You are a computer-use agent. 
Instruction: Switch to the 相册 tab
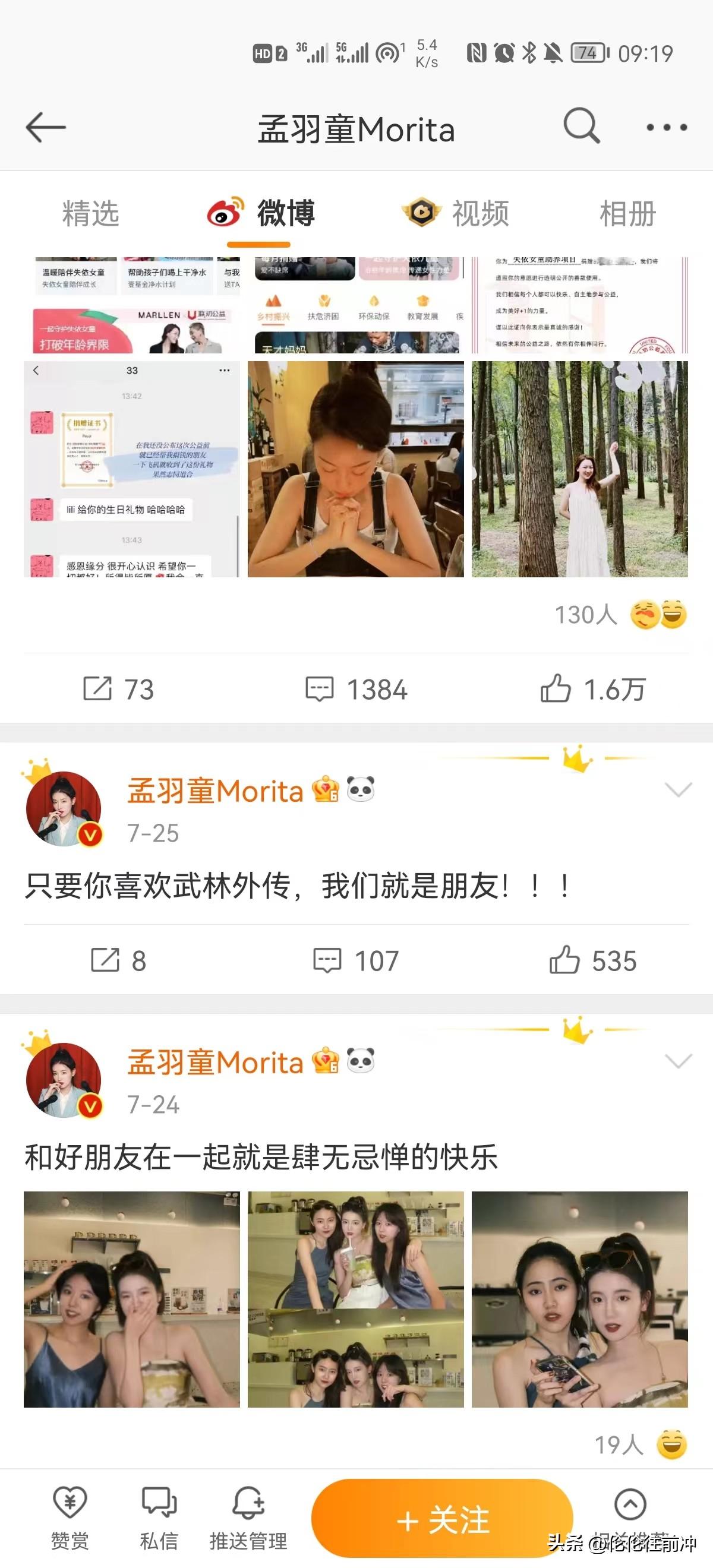[628, 214]
